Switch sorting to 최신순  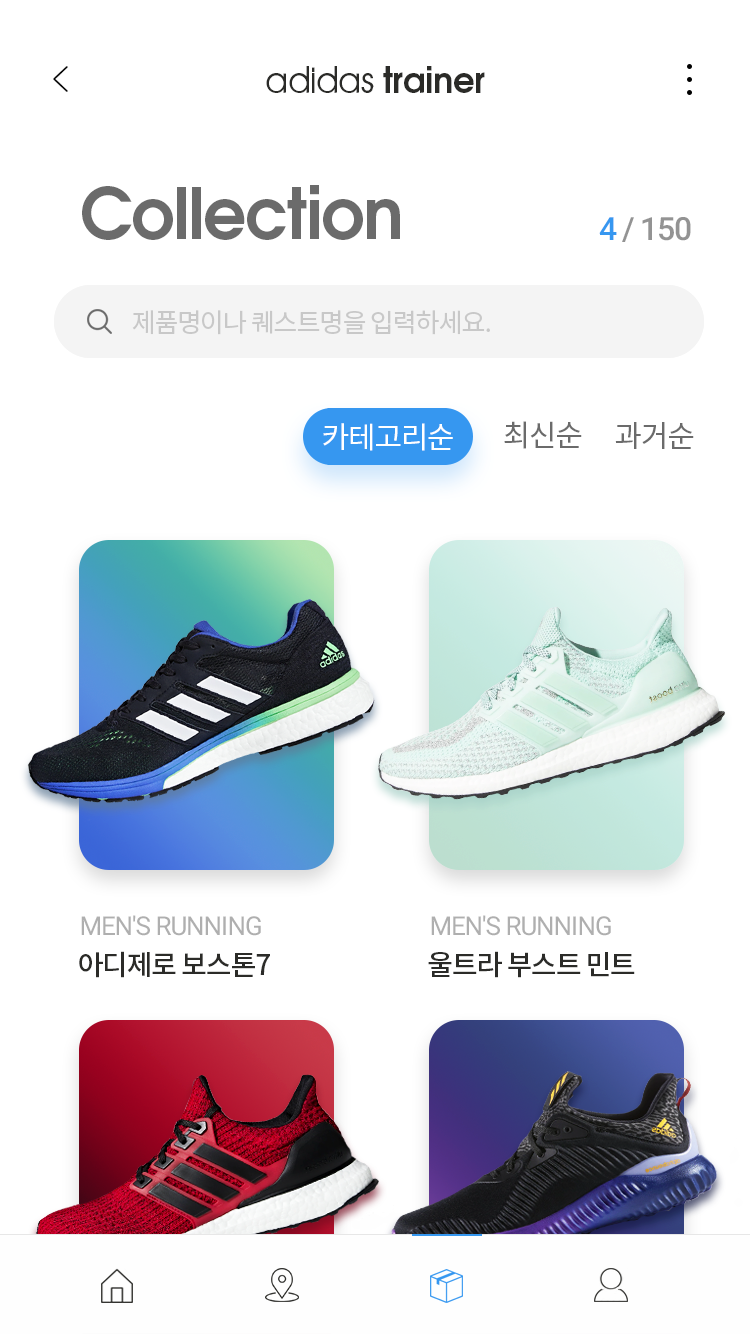click(x=540, y=436)
